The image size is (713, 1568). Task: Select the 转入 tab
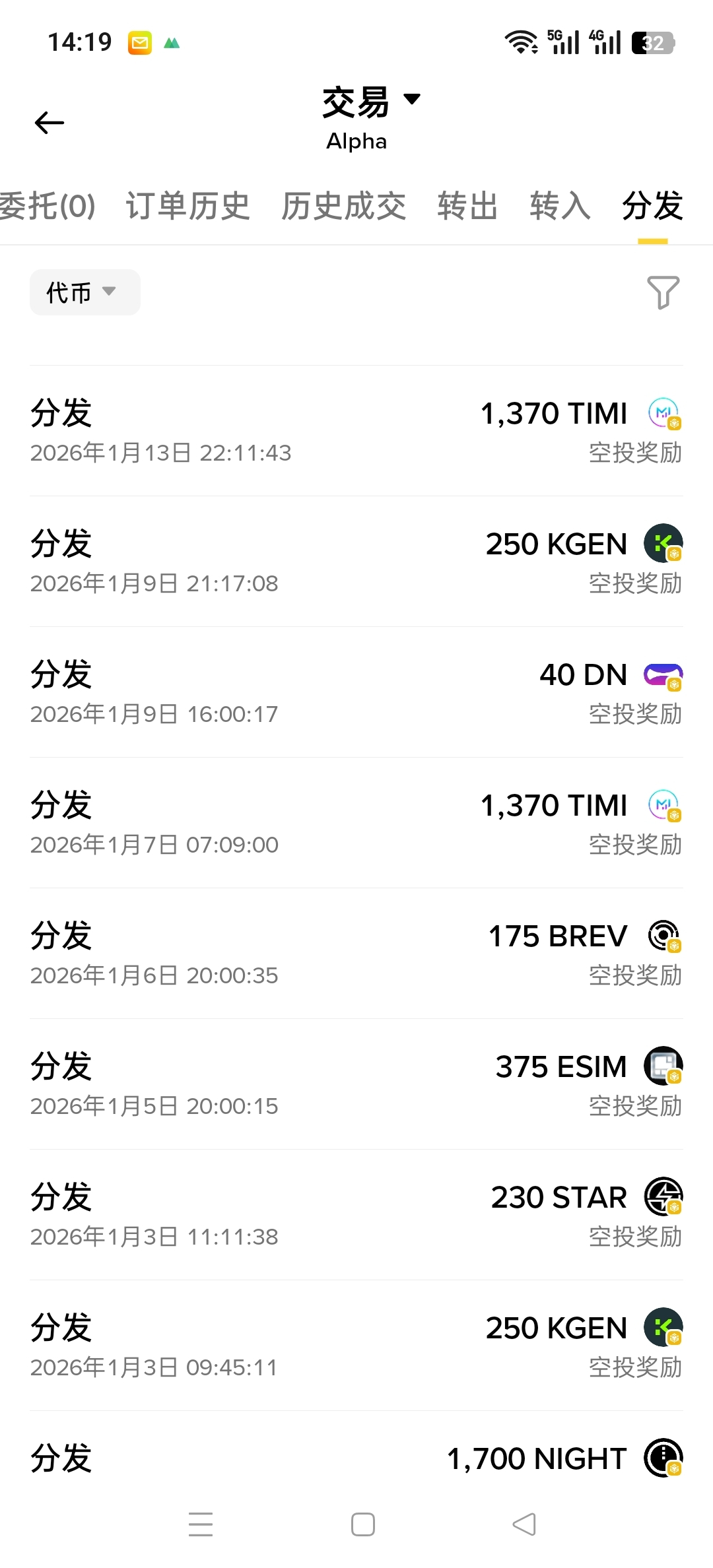pos(560,206)
